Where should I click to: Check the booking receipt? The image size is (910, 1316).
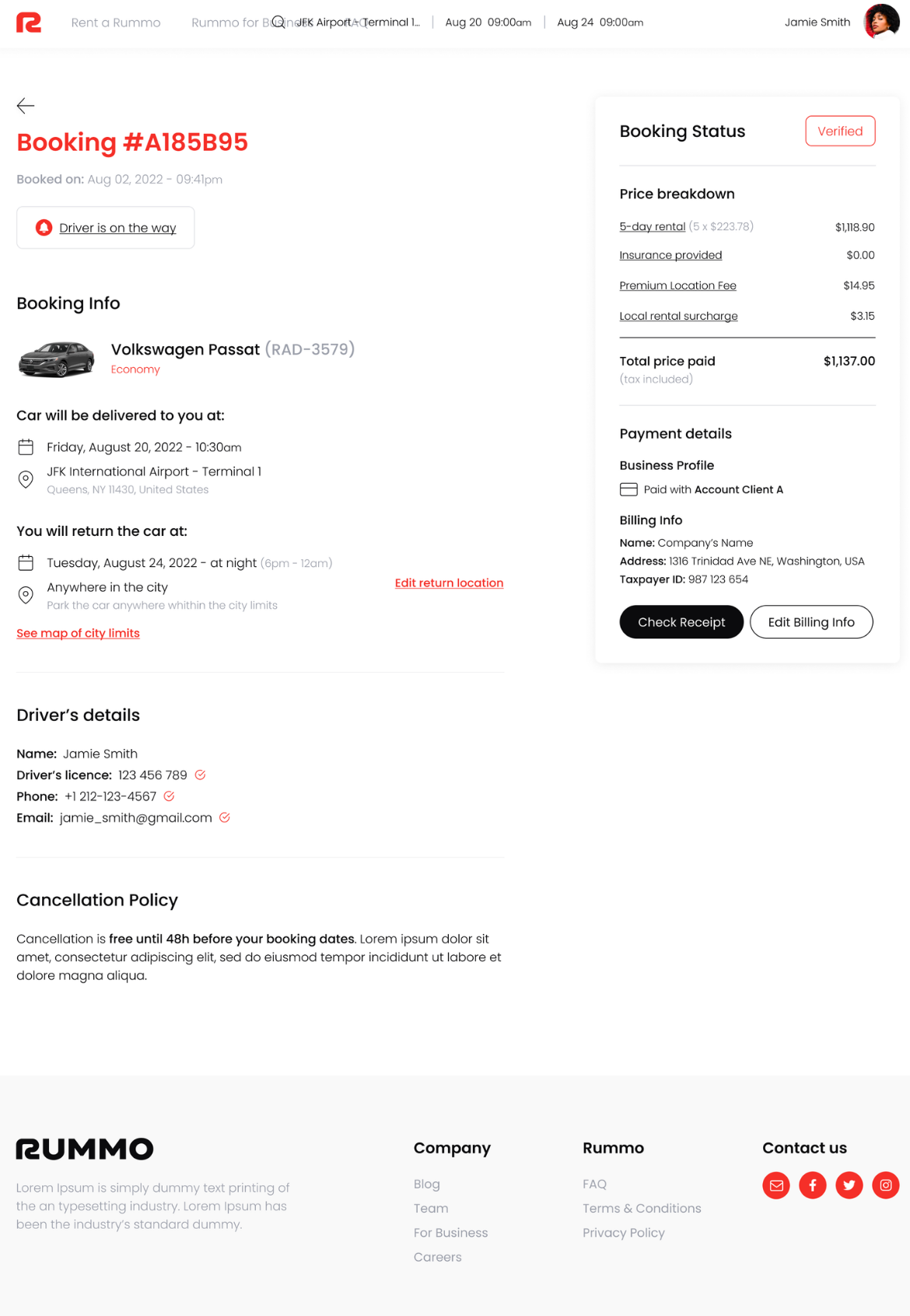tap(681, 622)
